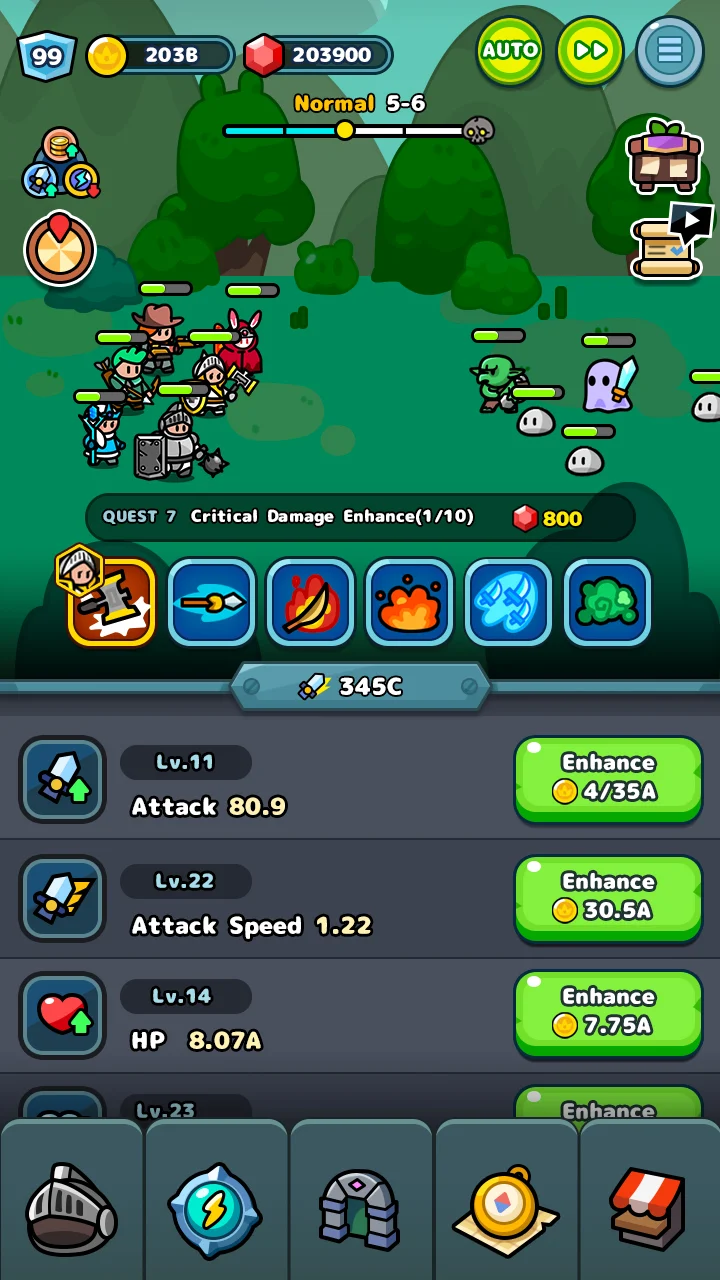The height and width of the screenshot is (1280, 720).
Task: Cast the flaming bow skill
Action: (x=310, y=602)
